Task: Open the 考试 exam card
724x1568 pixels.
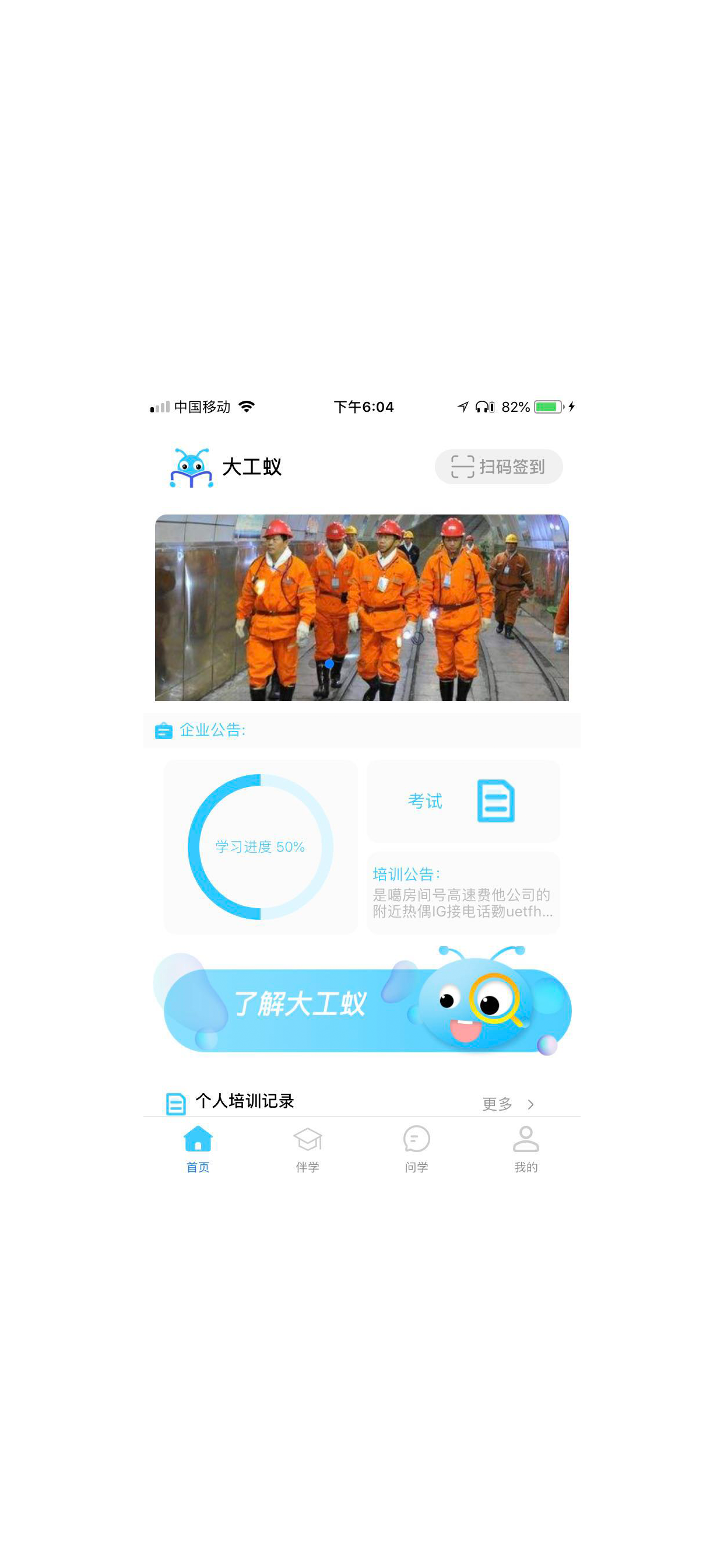Action: point(463,801)
